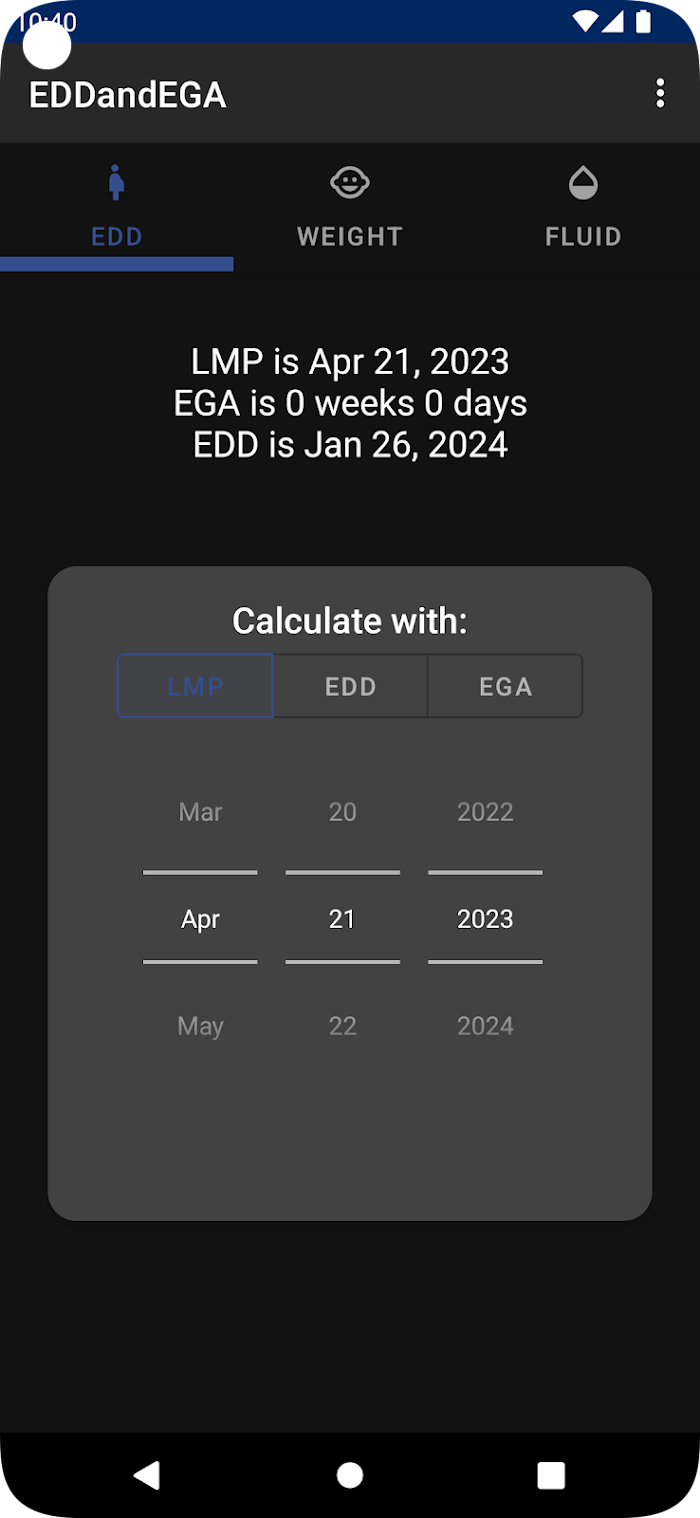Open the overflow menu
This screenshot has width=700, height=1518.
click(660, 94)
